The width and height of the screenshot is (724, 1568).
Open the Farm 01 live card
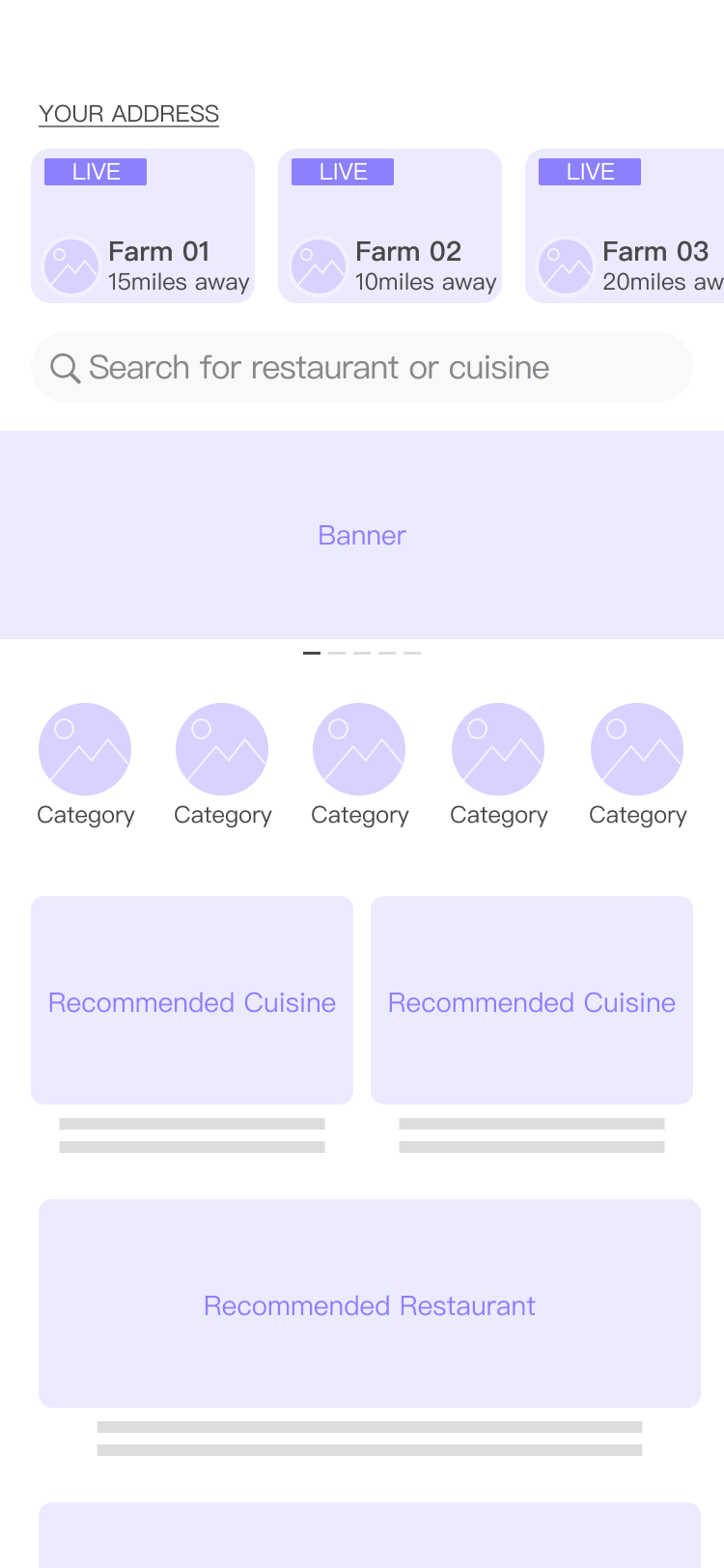143,226
